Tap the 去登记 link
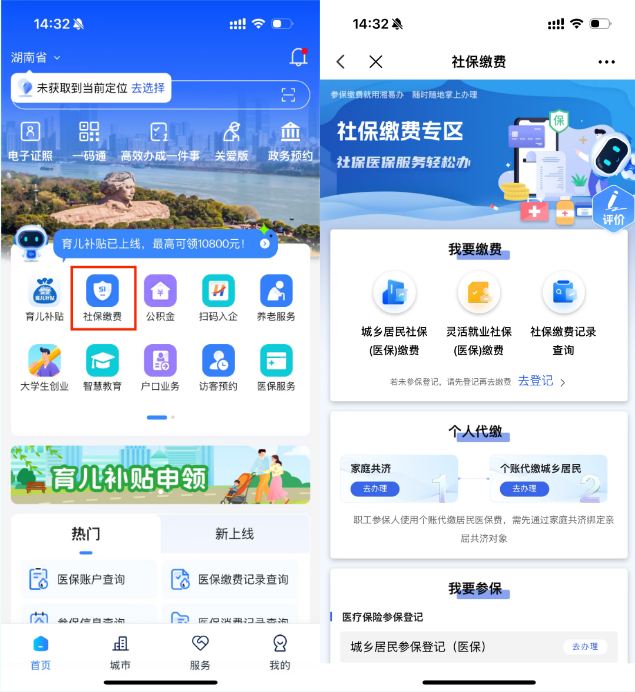 (x=541, y=381)
